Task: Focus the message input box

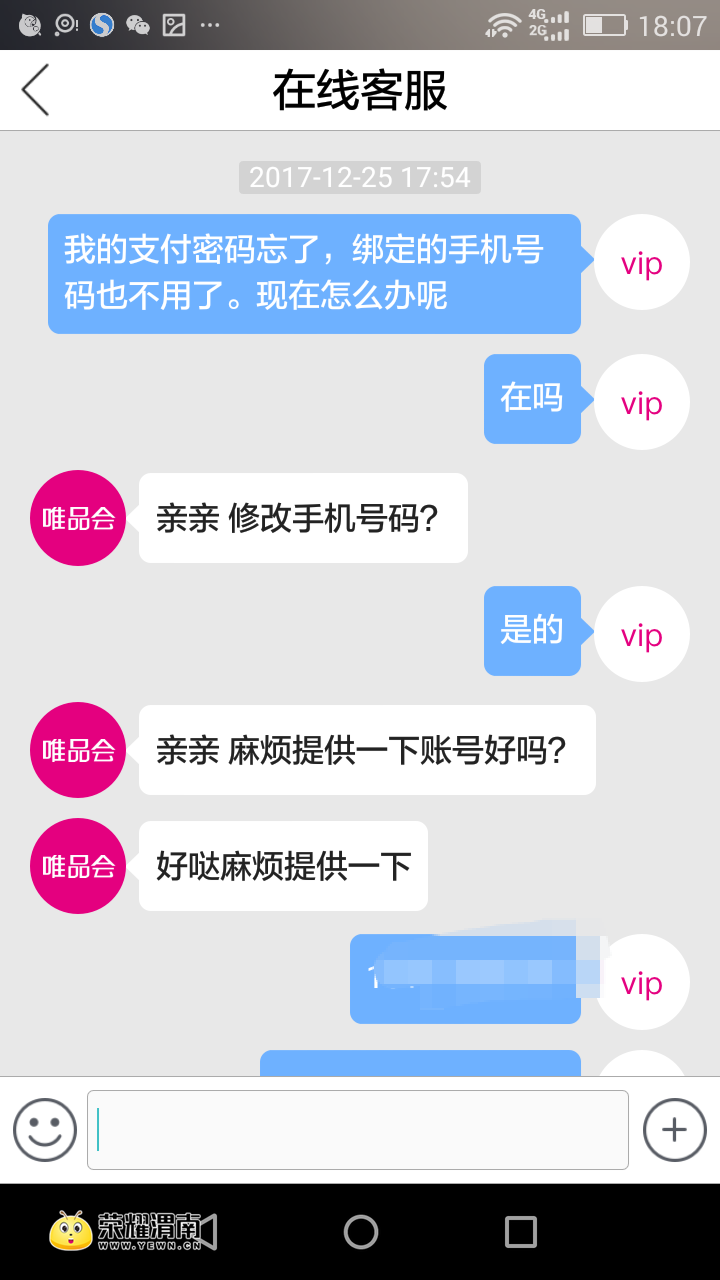Action: [358, 1130]
